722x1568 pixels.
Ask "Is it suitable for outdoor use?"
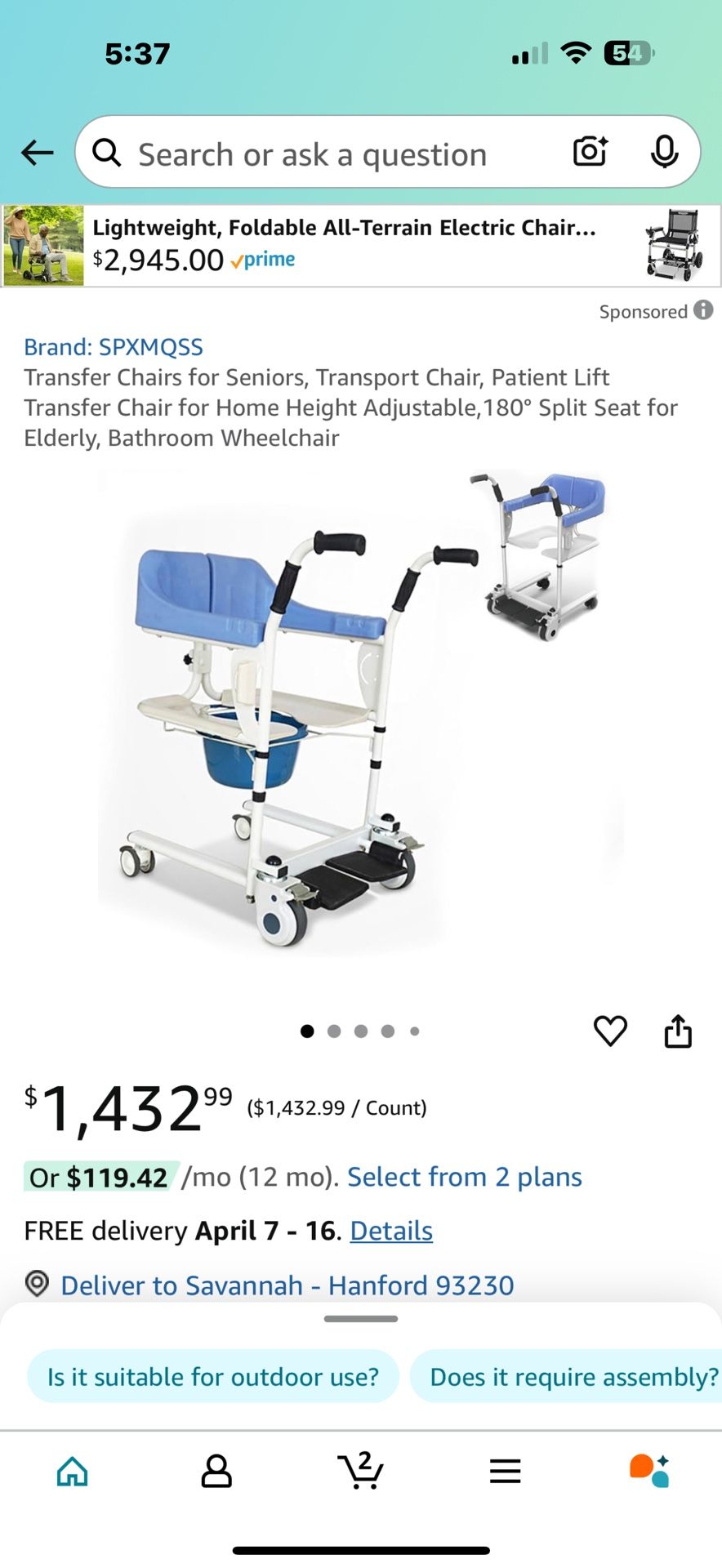(212, 1377)
